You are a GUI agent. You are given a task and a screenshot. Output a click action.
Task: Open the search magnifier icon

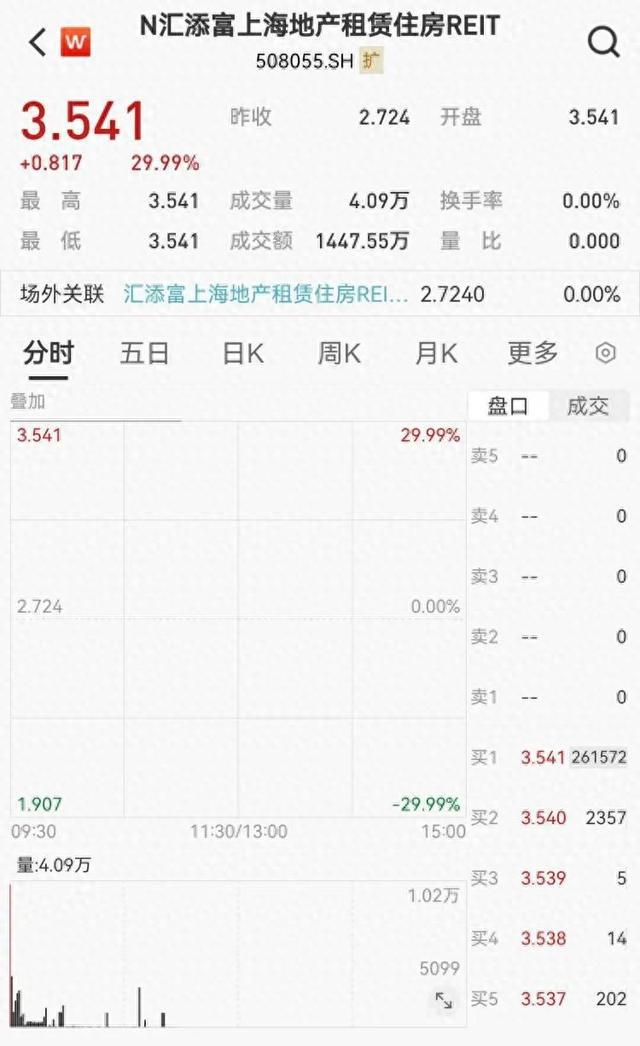(604, 42)
